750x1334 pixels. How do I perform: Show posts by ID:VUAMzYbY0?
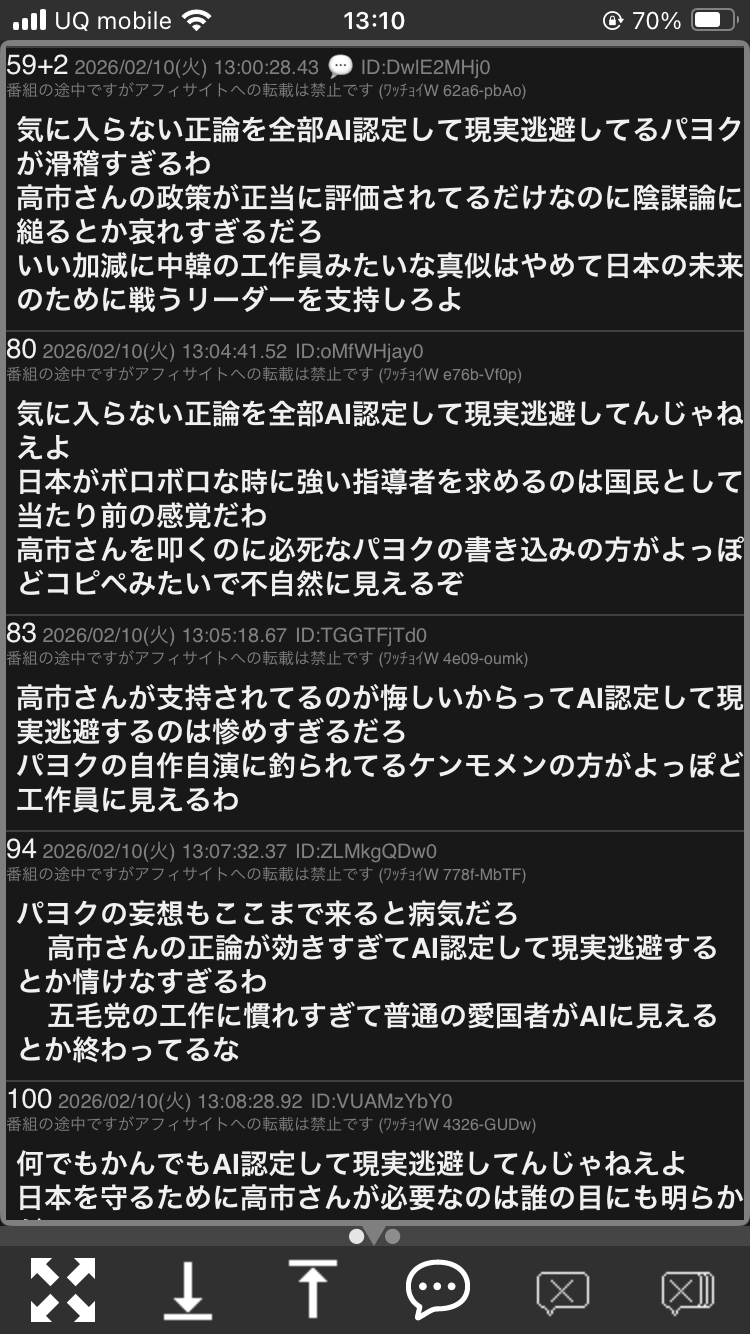(x=381, y=1101)
